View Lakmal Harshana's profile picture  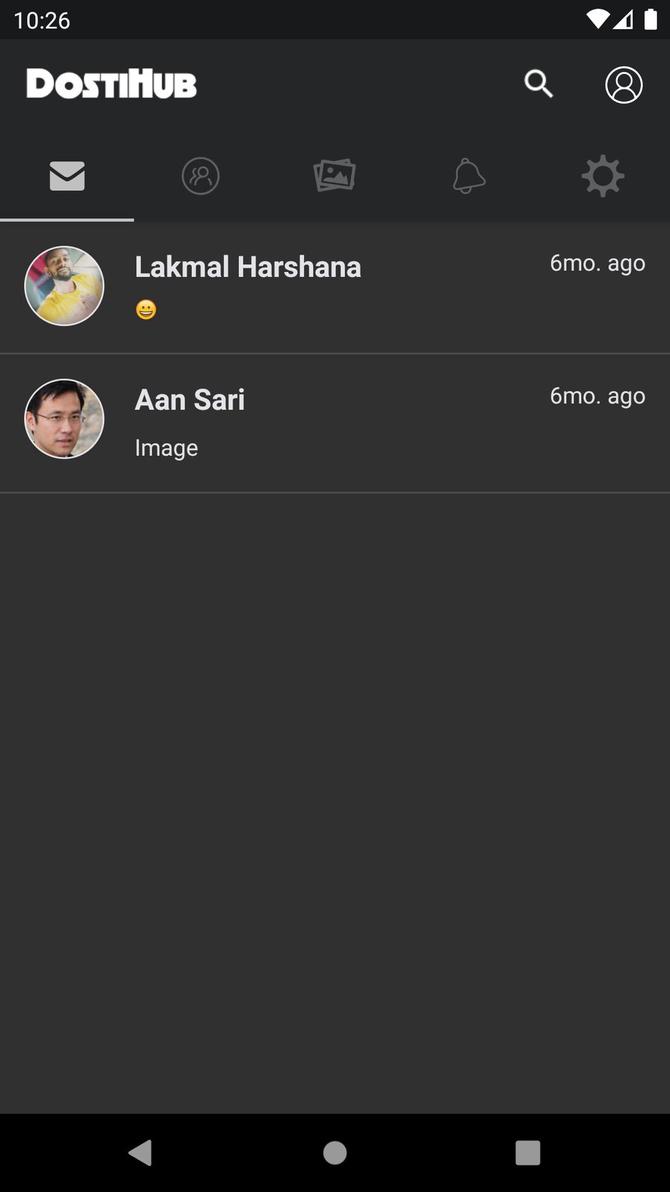(x=64, y=286)
